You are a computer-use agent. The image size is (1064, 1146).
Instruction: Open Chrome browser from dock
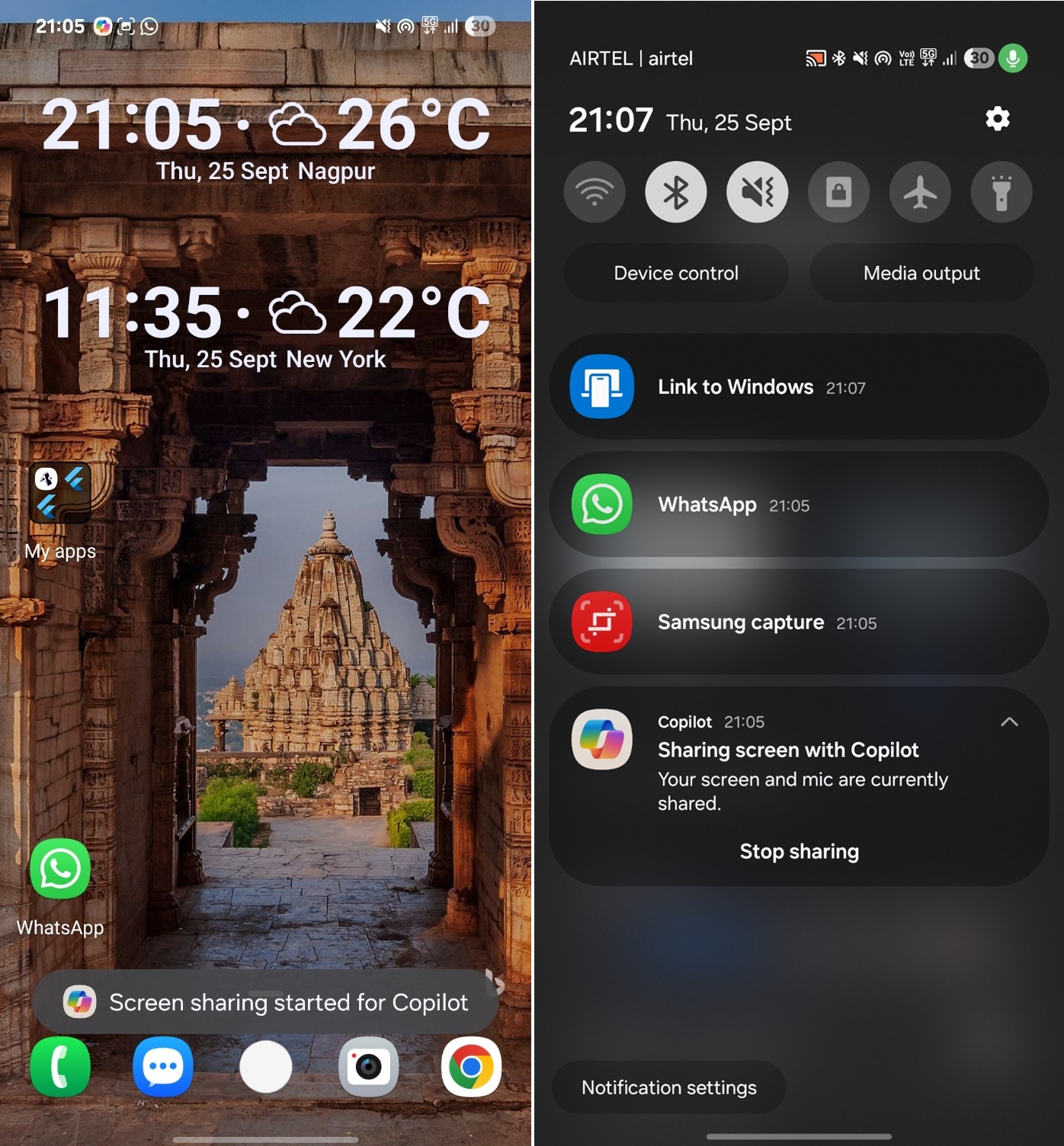471,1067
